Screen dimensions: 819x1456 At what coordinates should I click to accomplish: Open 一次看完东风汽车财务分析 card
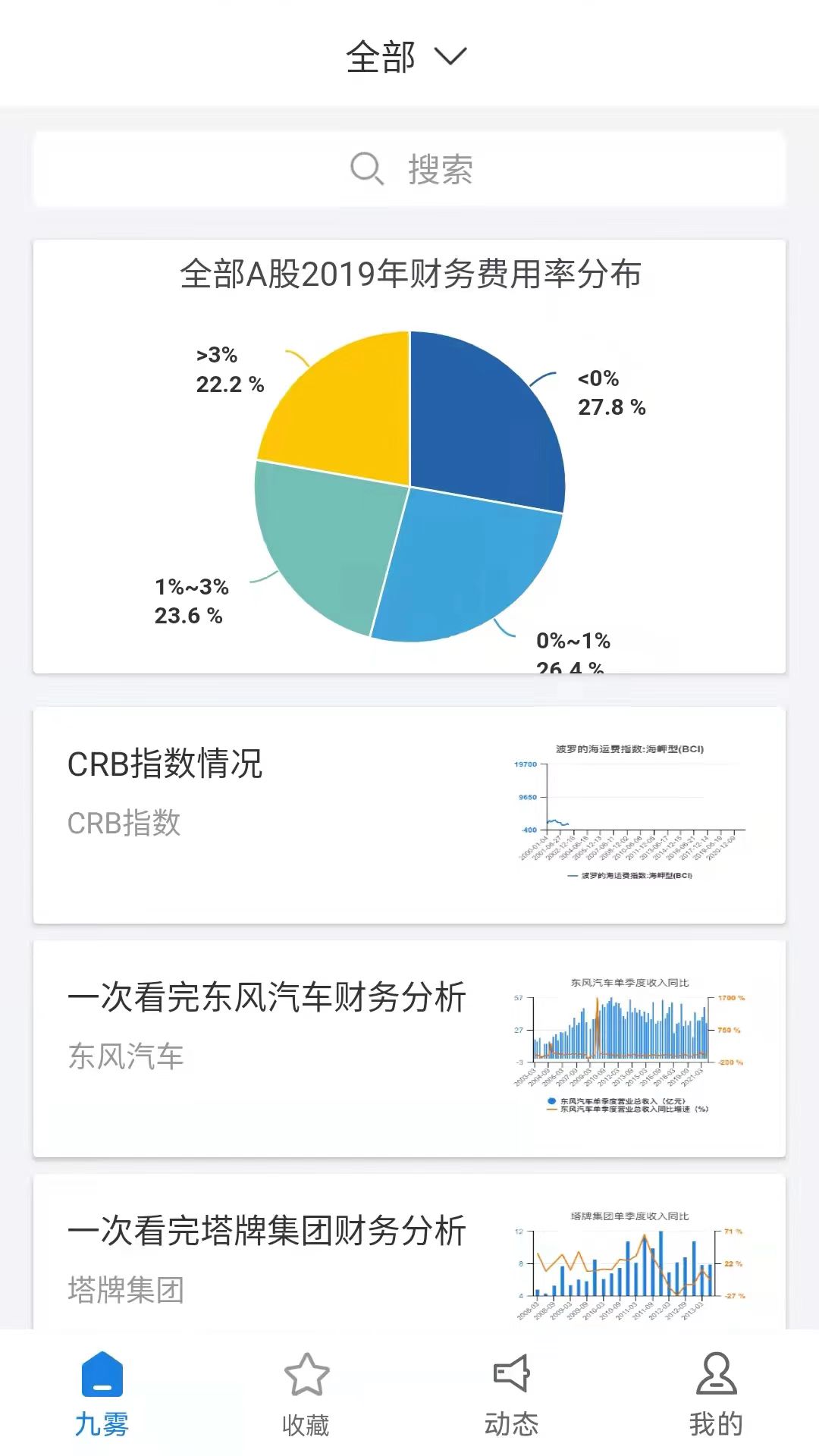[x=409, y=1048]
